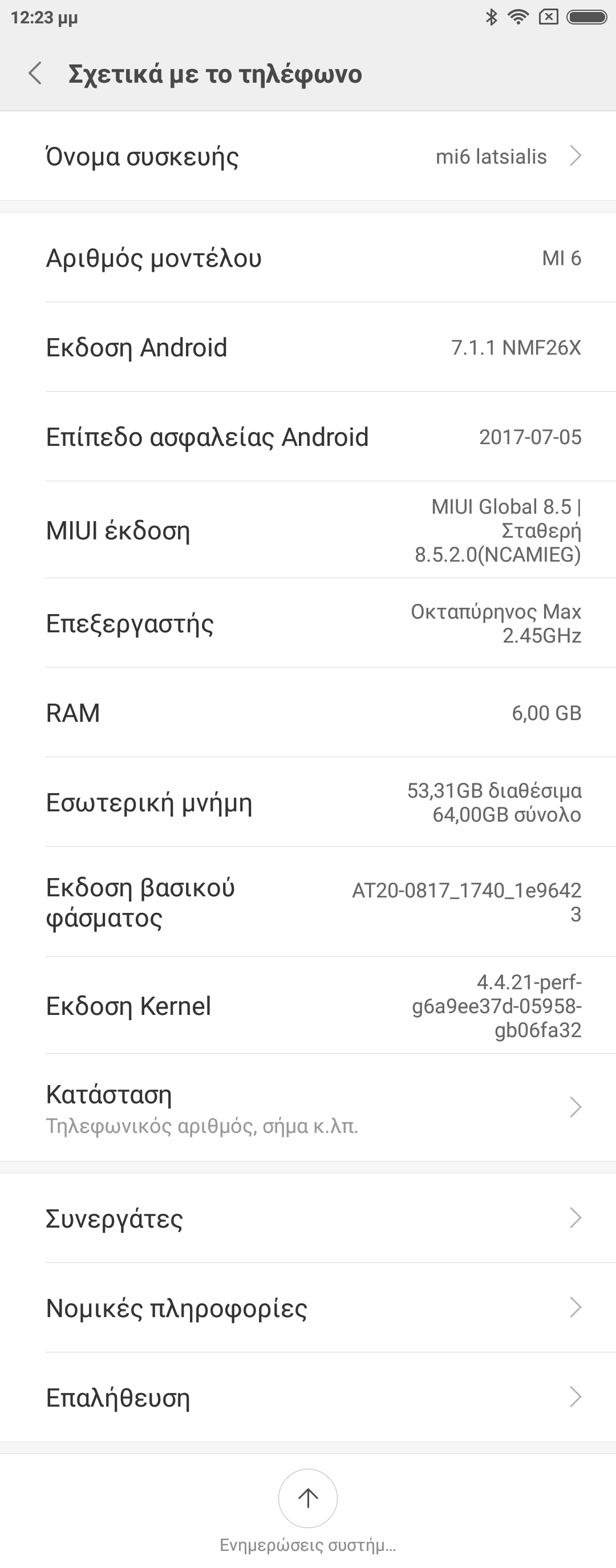
Task: Tap the MIUI έκδοση row
Action: (x=308, y=530)
